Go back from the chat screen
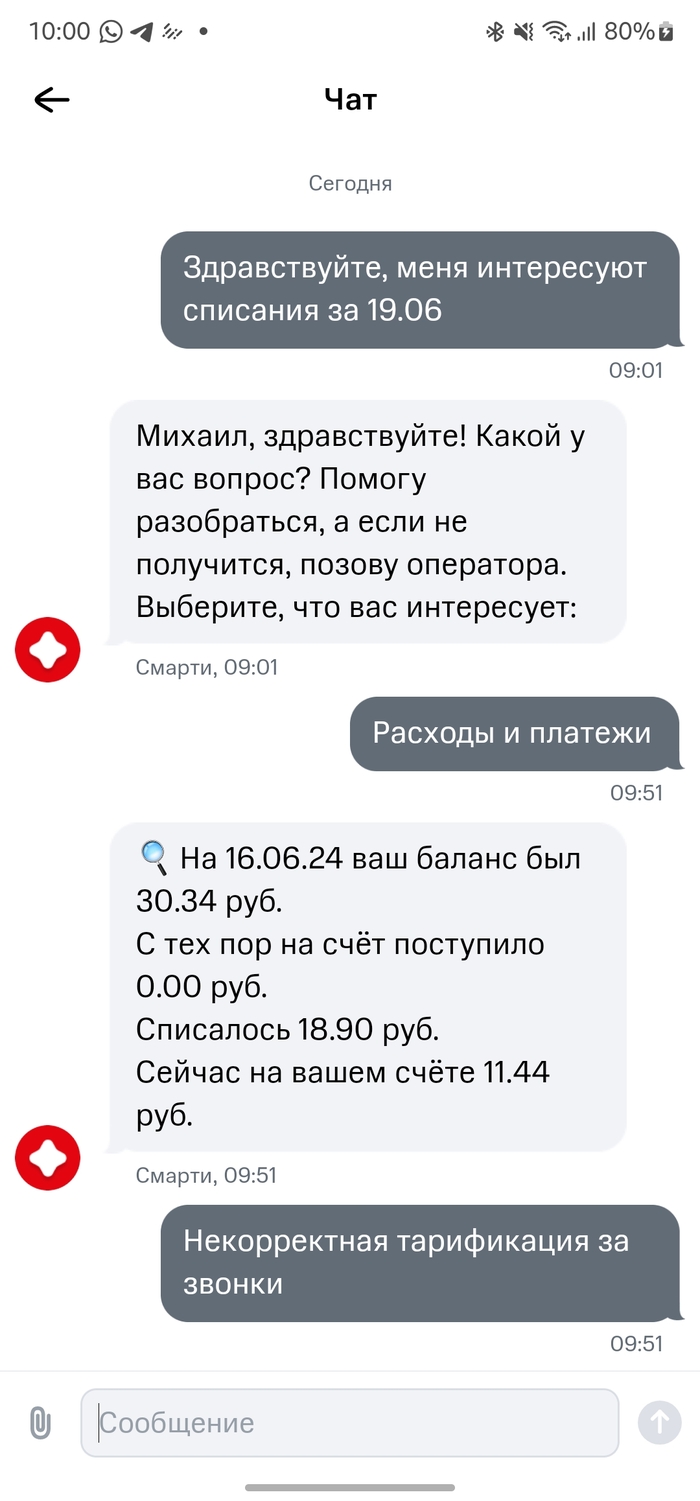The height and width of the screenshot is (1501, 700). 51,99
